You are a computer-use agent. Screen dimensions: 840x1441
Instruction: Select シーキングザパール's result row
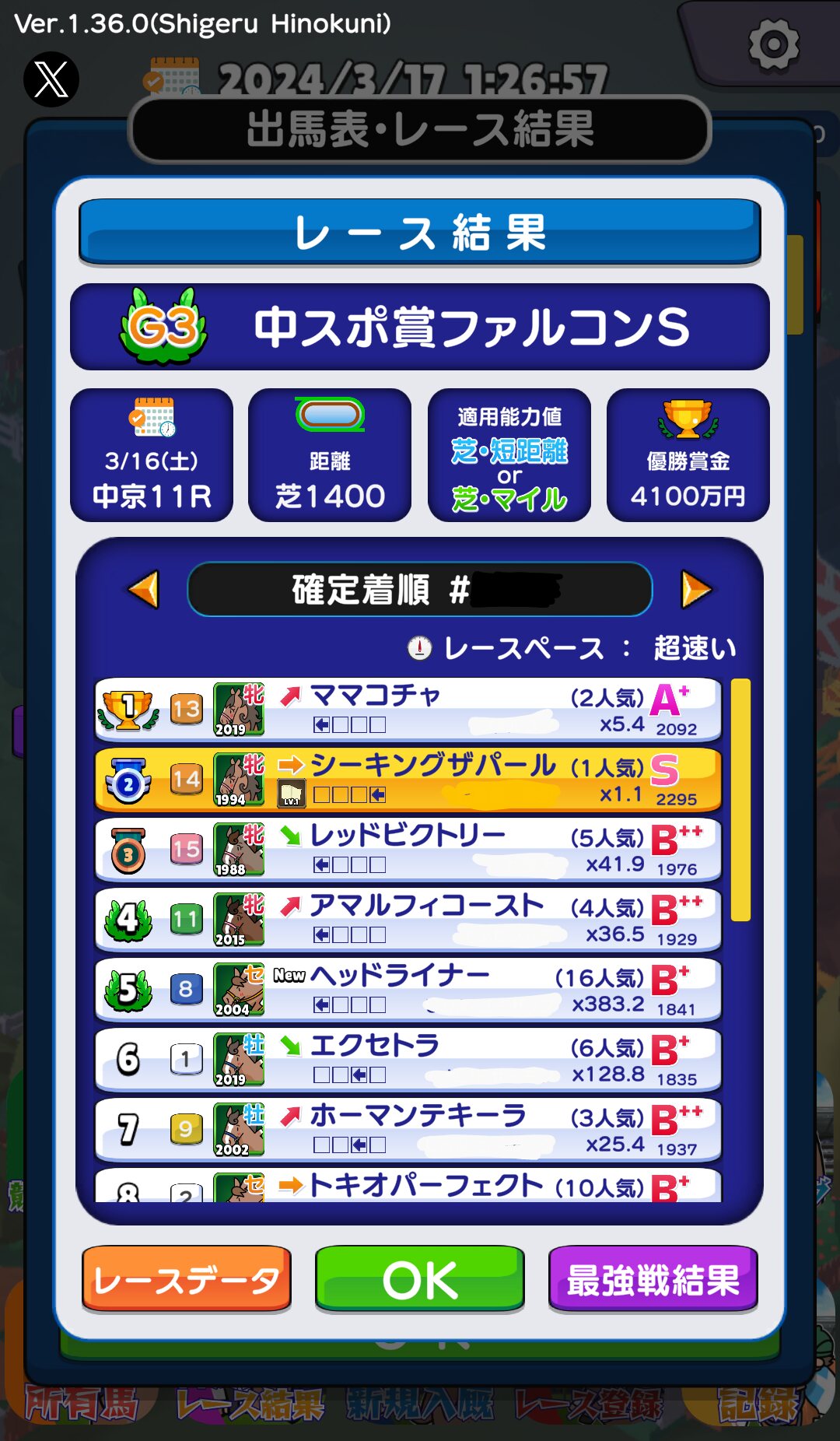(408, 779)
